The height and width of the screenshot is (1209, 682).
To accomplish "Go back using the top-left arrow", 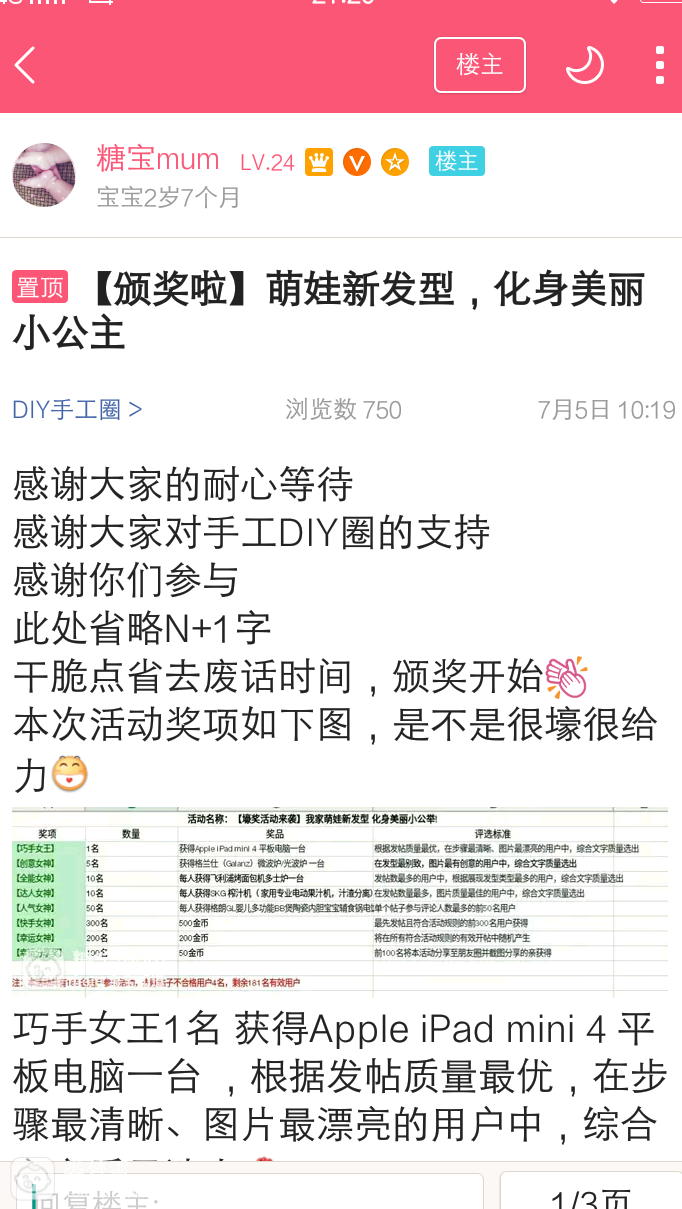I will [26, 66].
